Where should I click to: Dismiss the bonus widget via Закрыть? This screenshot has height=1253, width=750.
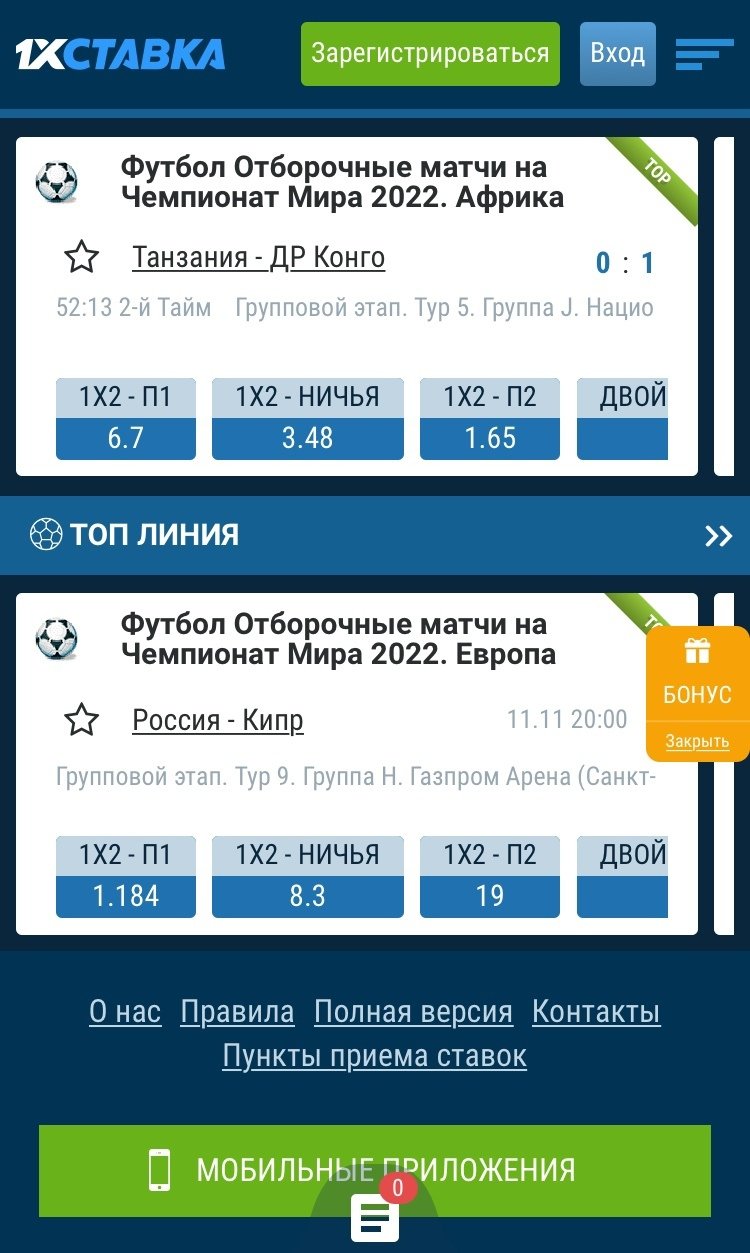point(697,742)
